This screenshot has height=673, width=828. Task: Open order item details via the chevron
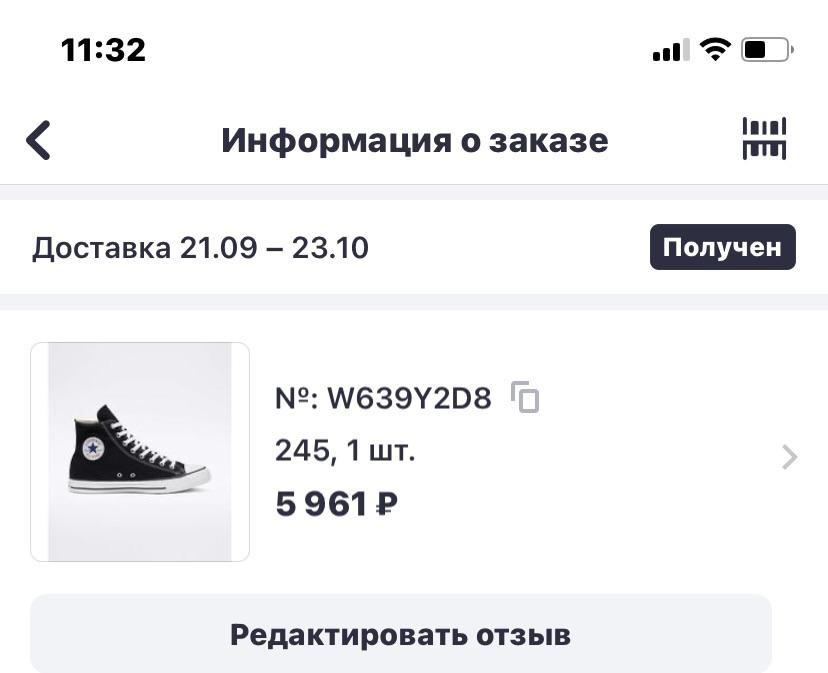[789, 457]
